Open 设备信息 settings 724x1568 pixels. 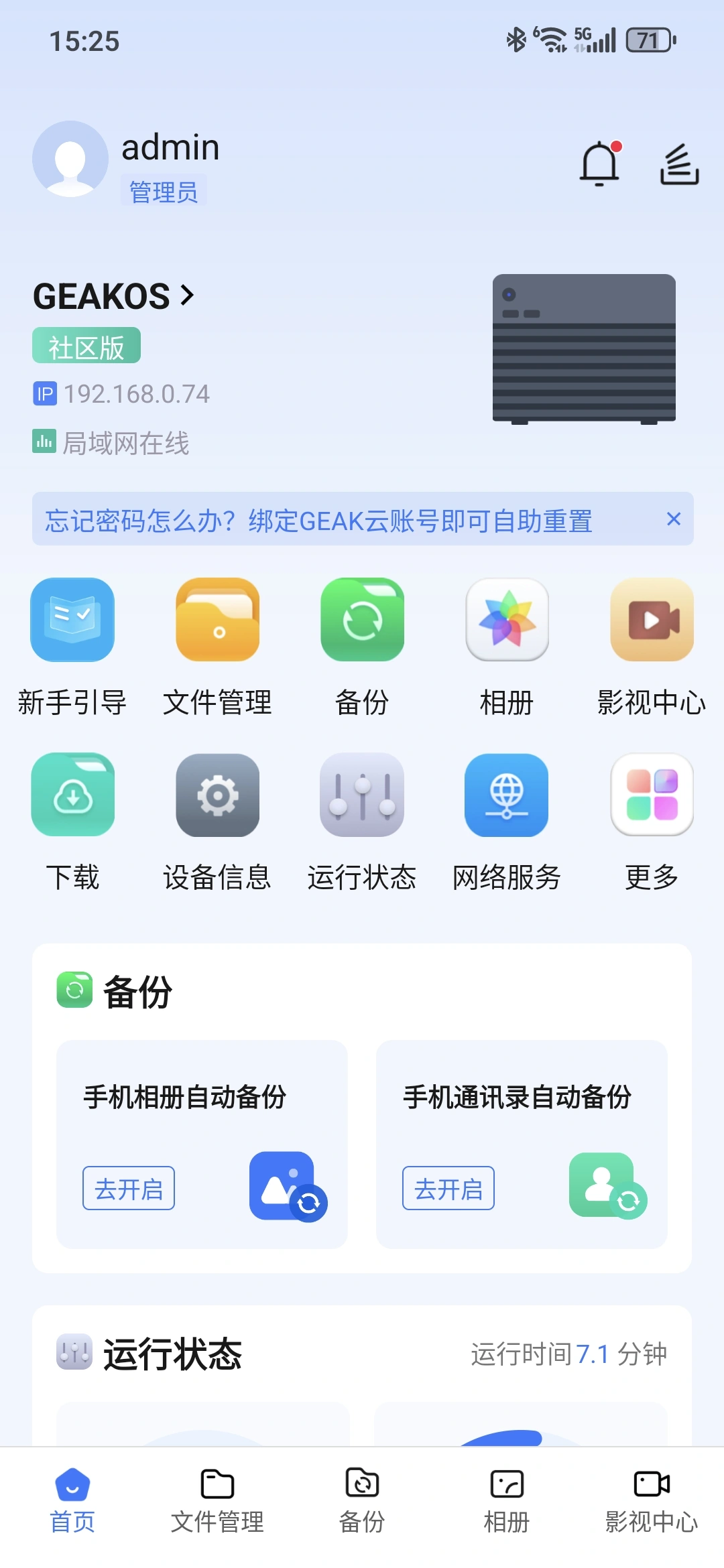(x=217, y=795)
